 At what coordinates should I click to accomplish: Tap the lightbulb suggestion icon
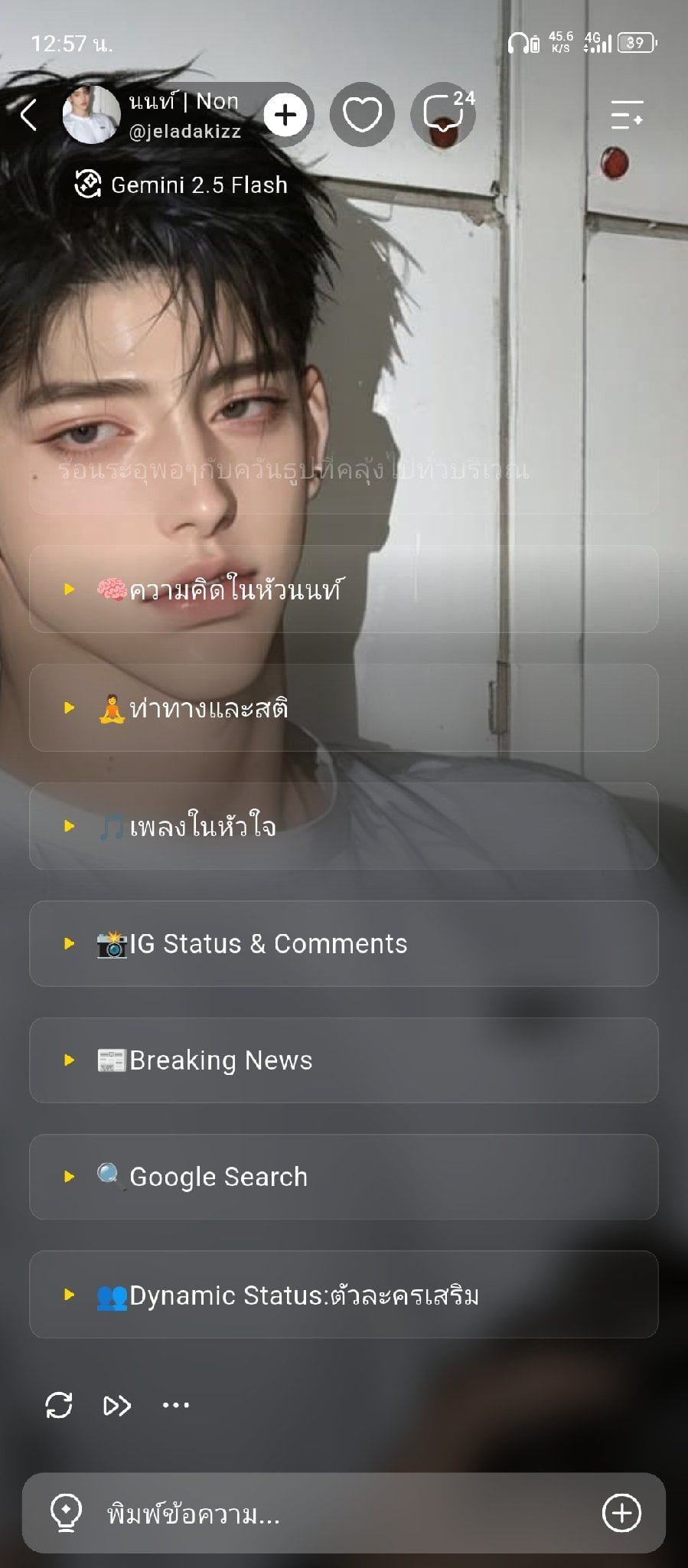point(66,1514)
